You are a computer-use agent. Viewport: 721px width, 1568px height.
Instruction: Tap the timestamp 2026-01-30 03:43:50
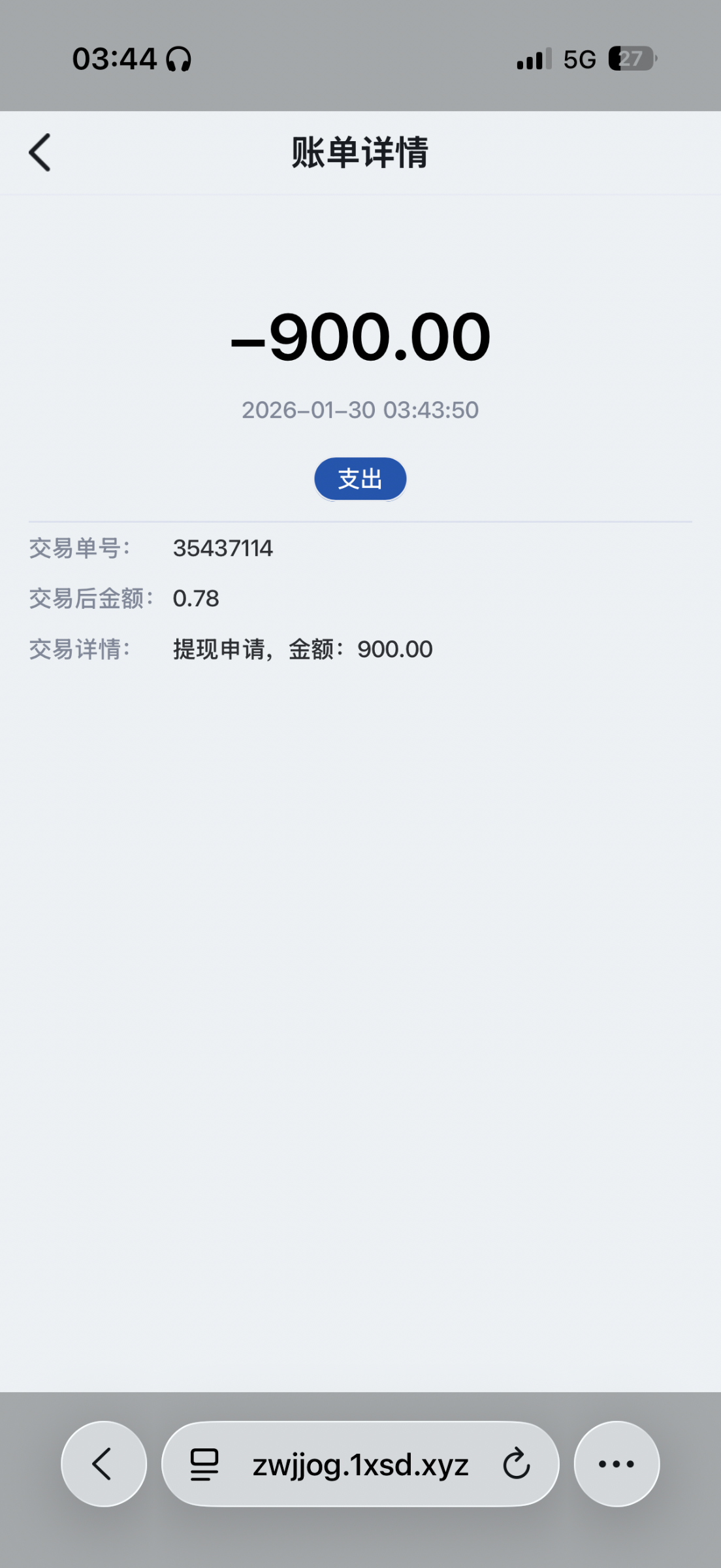[360, 410]
